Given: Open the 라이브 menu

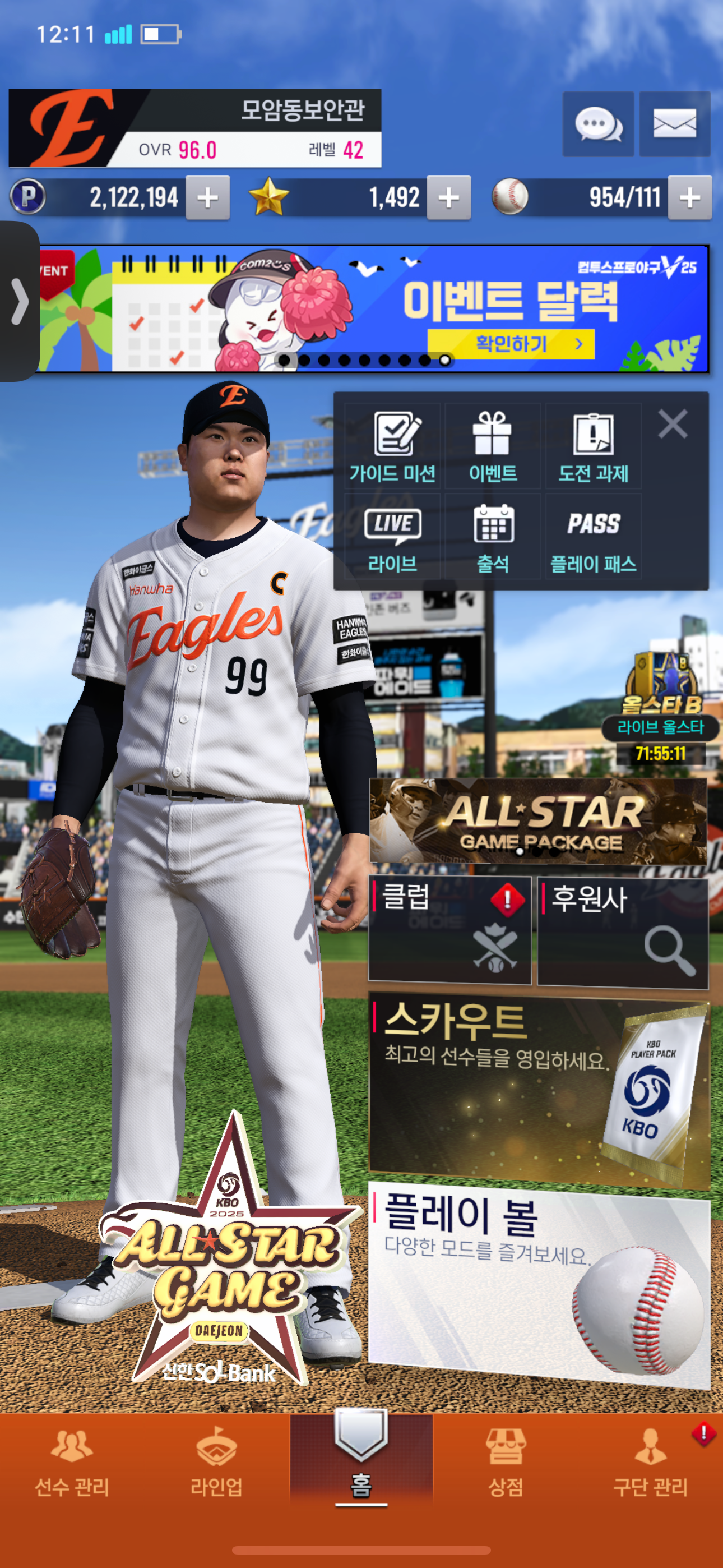Looking at the screenshot, I should [392, 537].
